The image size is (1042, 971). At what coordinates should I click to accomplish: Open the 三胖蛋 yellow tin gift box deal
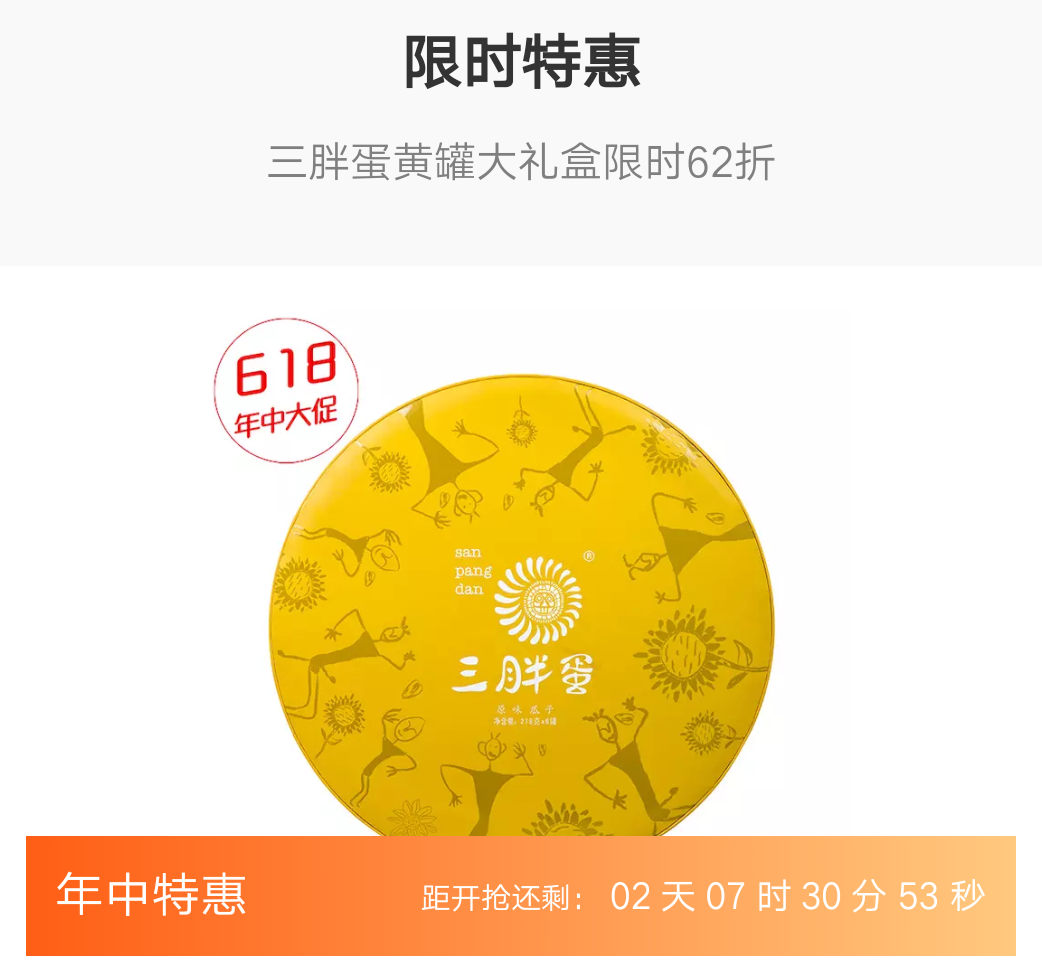pyautogui.click(x=522, y=610)
